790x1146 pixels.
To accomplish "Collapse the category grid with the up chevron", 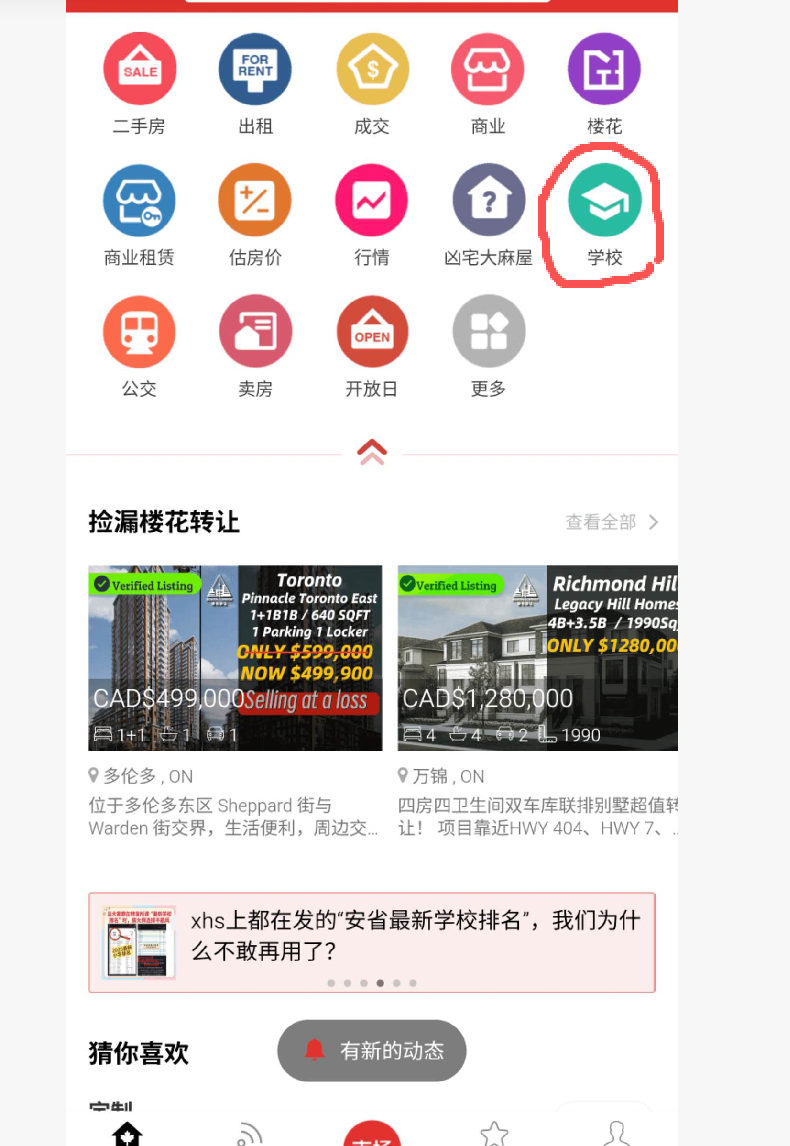I will [x=372, y=452].
